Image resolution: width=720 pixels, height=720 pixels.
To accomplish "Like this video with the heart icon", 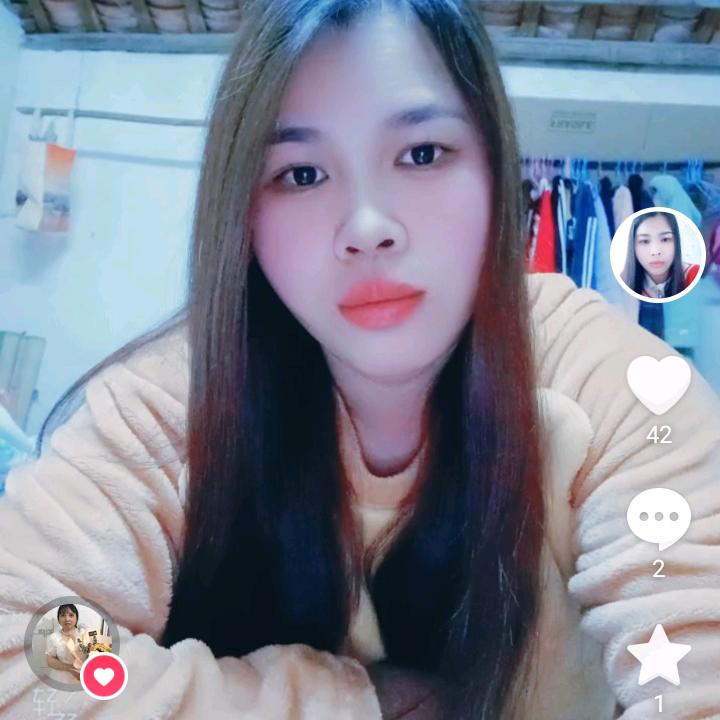I will 658,385.
